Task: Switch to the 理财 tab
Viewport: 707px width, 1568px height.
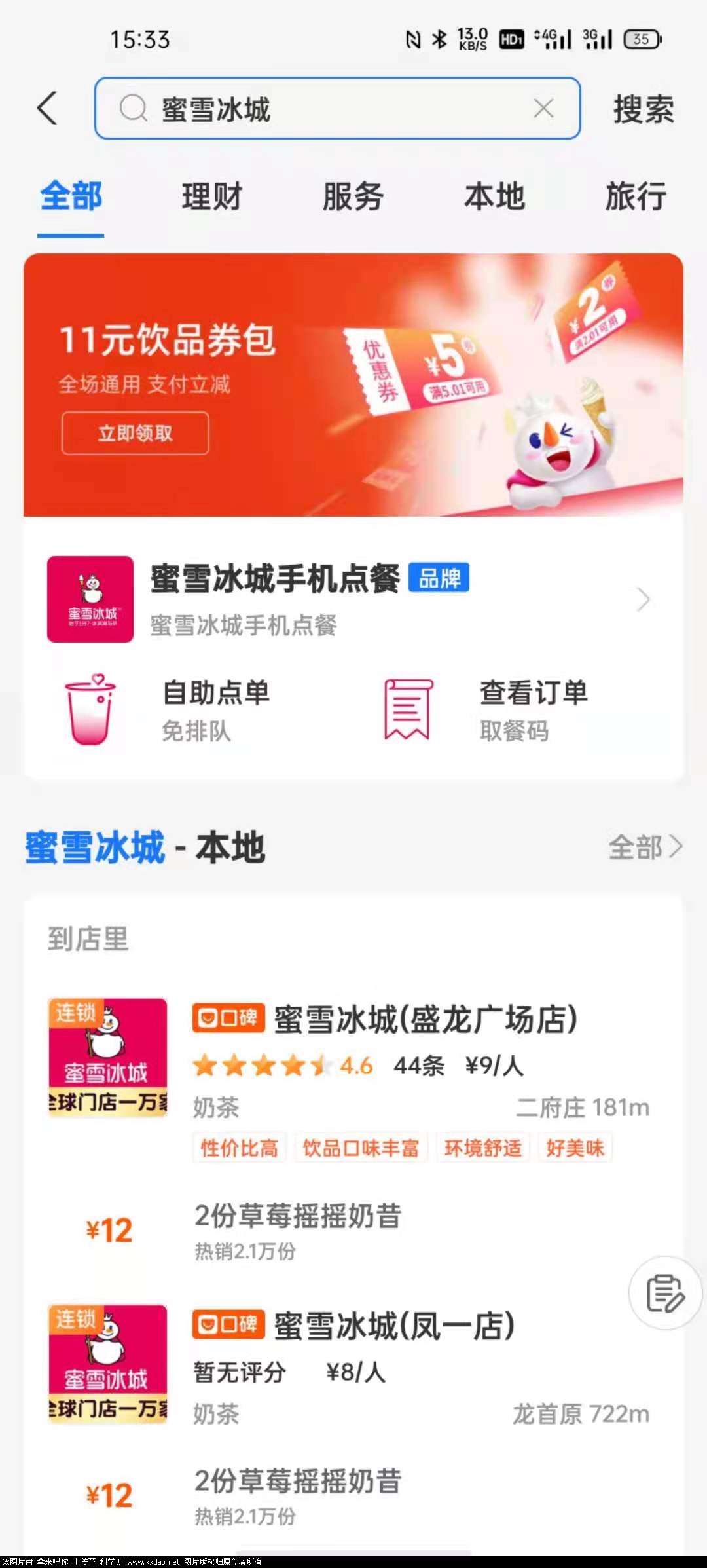Action: [212, 196]
